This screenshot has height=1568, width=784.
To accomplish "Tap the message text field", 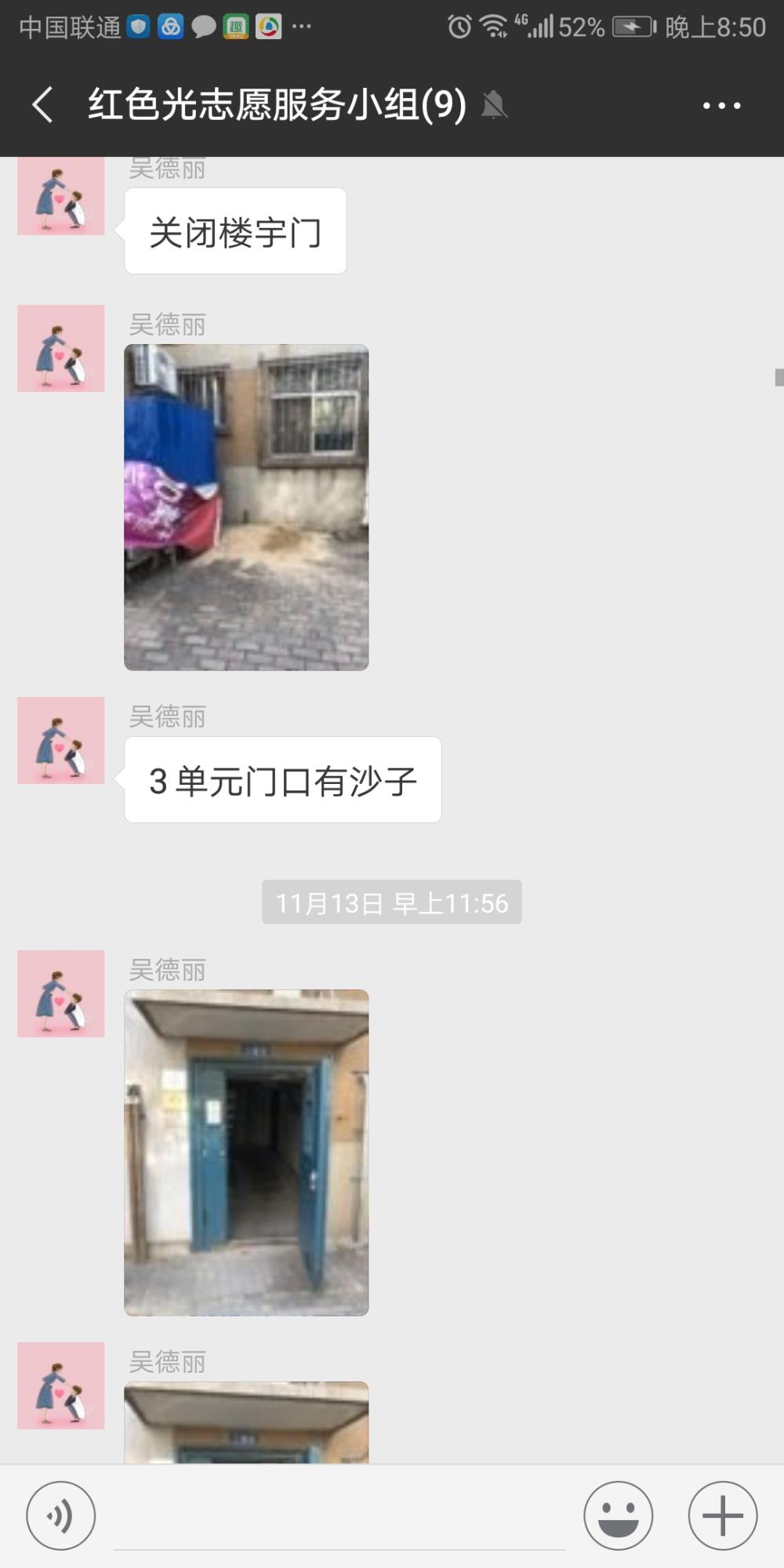I will tap(339, 1516).
